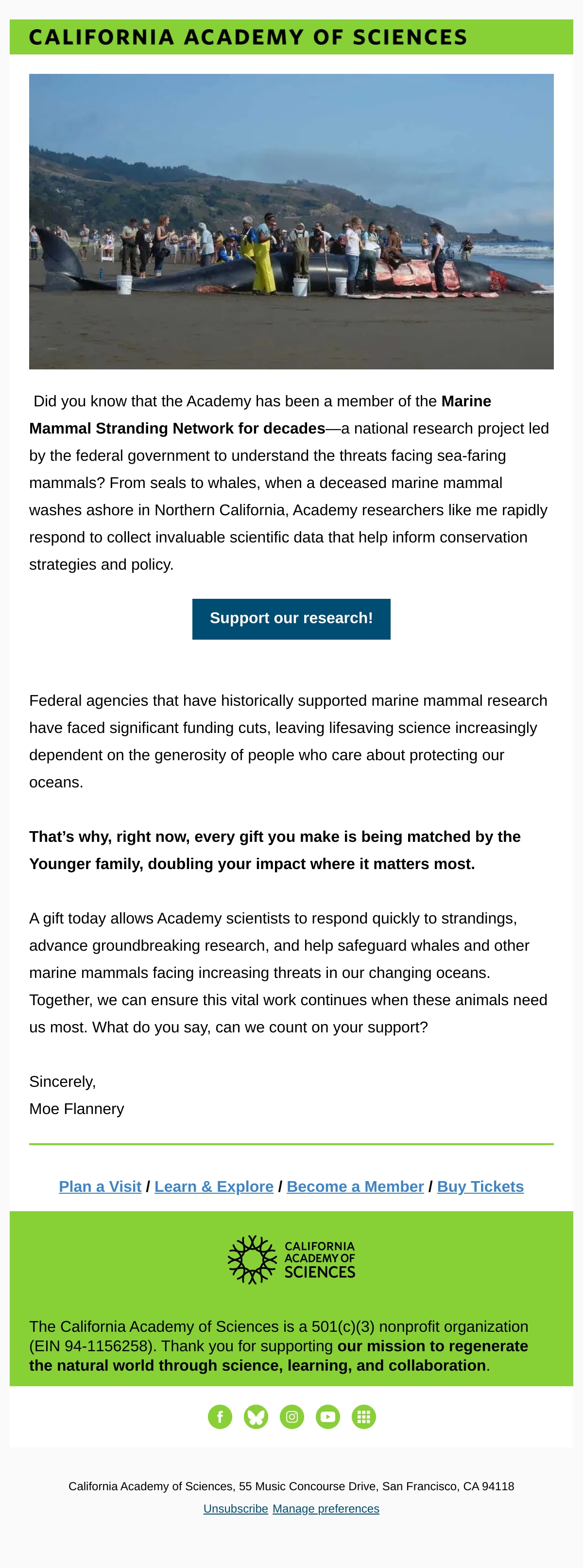
Task: Open Manage preferences link
Action: tap(326, 1508)
